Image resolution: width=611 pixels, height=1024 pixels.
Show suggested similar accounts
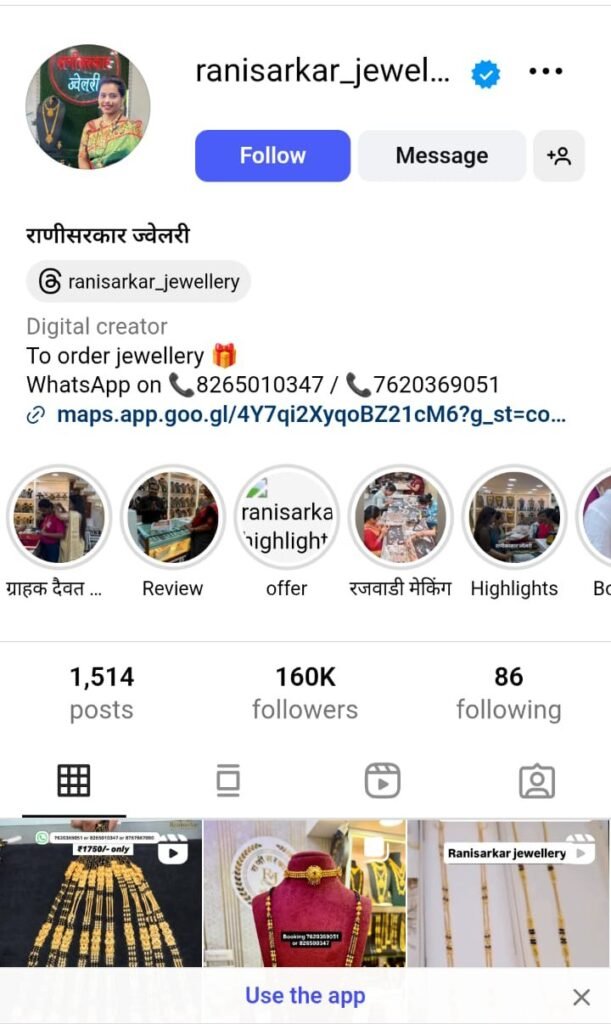pyautogui.click(x=558, y=156)
